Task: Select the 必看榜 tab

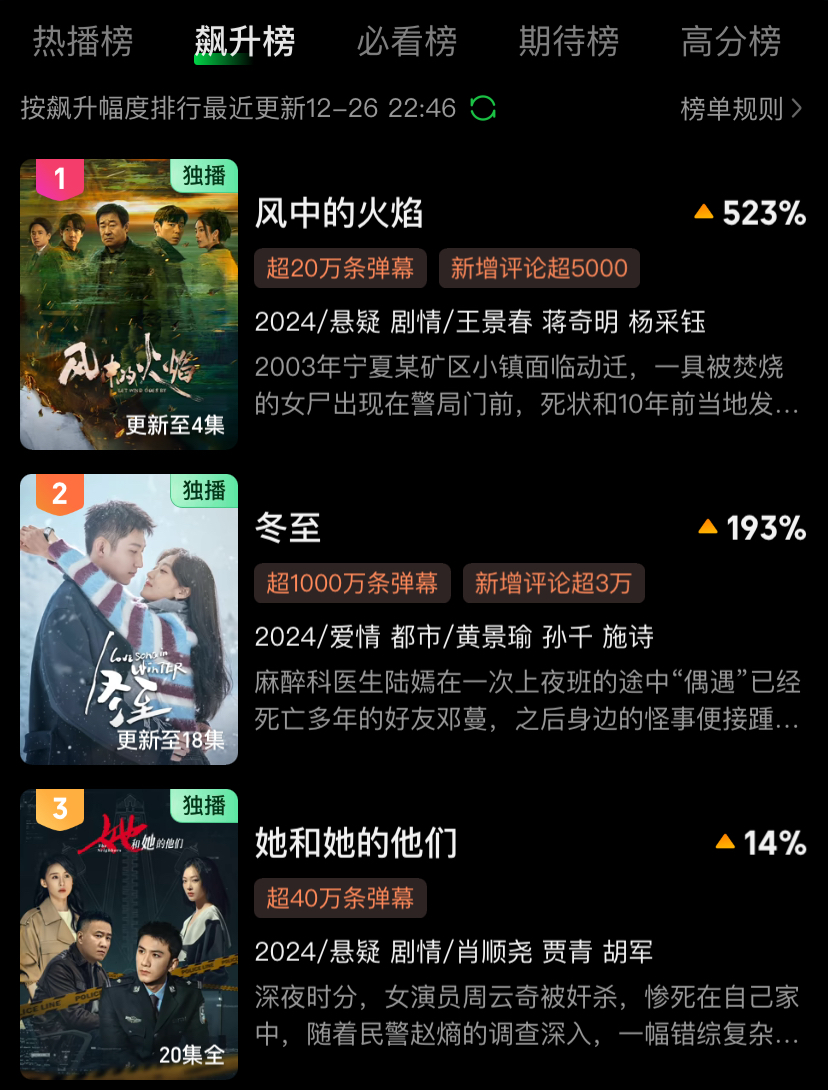Action: (407, 42)
